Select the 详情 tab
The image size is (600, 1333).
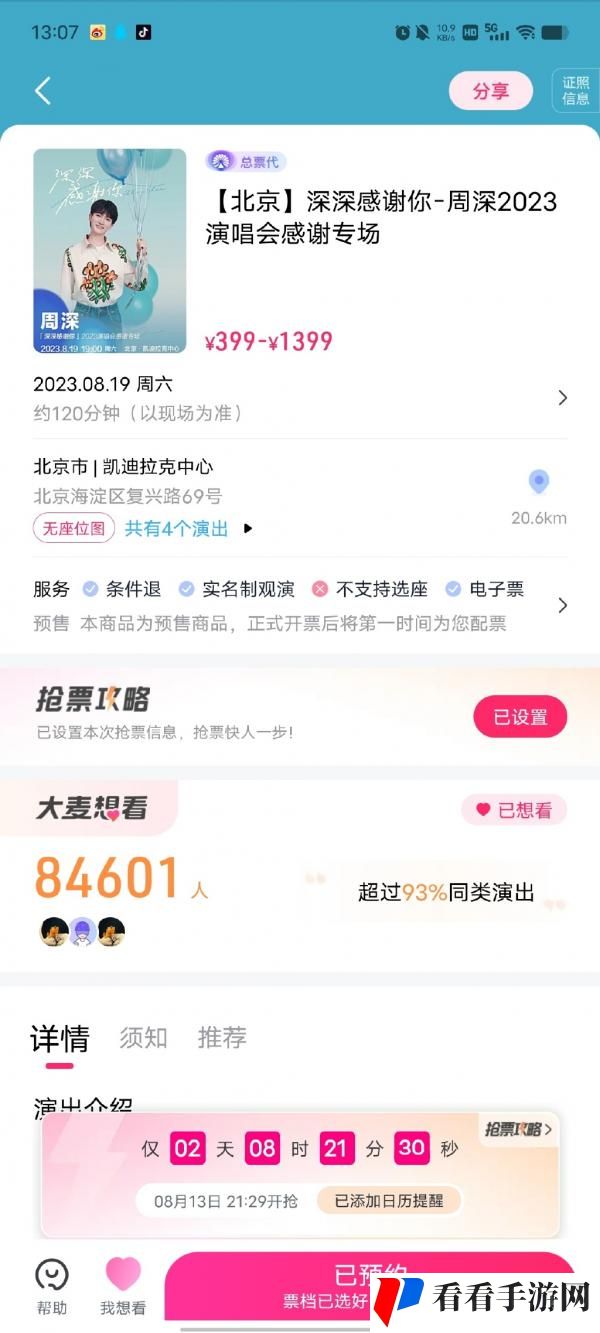pyautogui.click(x=59, y=1038)
